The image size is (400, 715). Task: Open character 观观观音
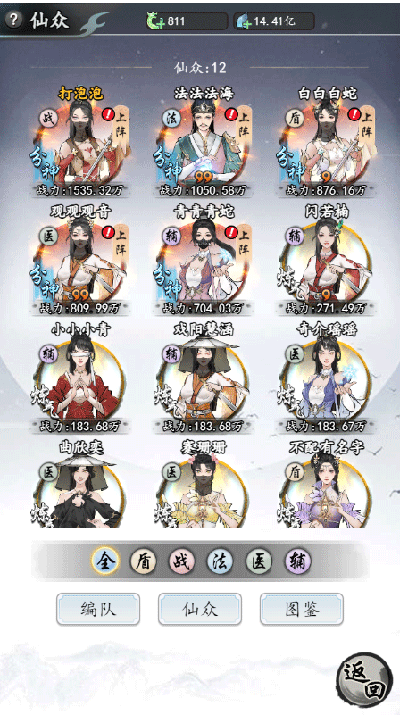tap(81, 261)
